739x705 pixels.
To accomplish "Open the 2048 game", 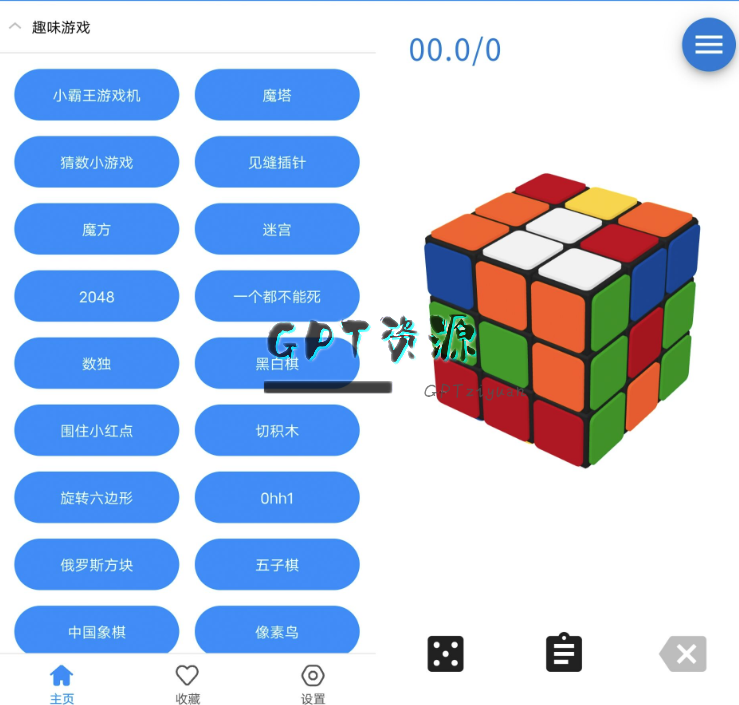I will (97, 296).
